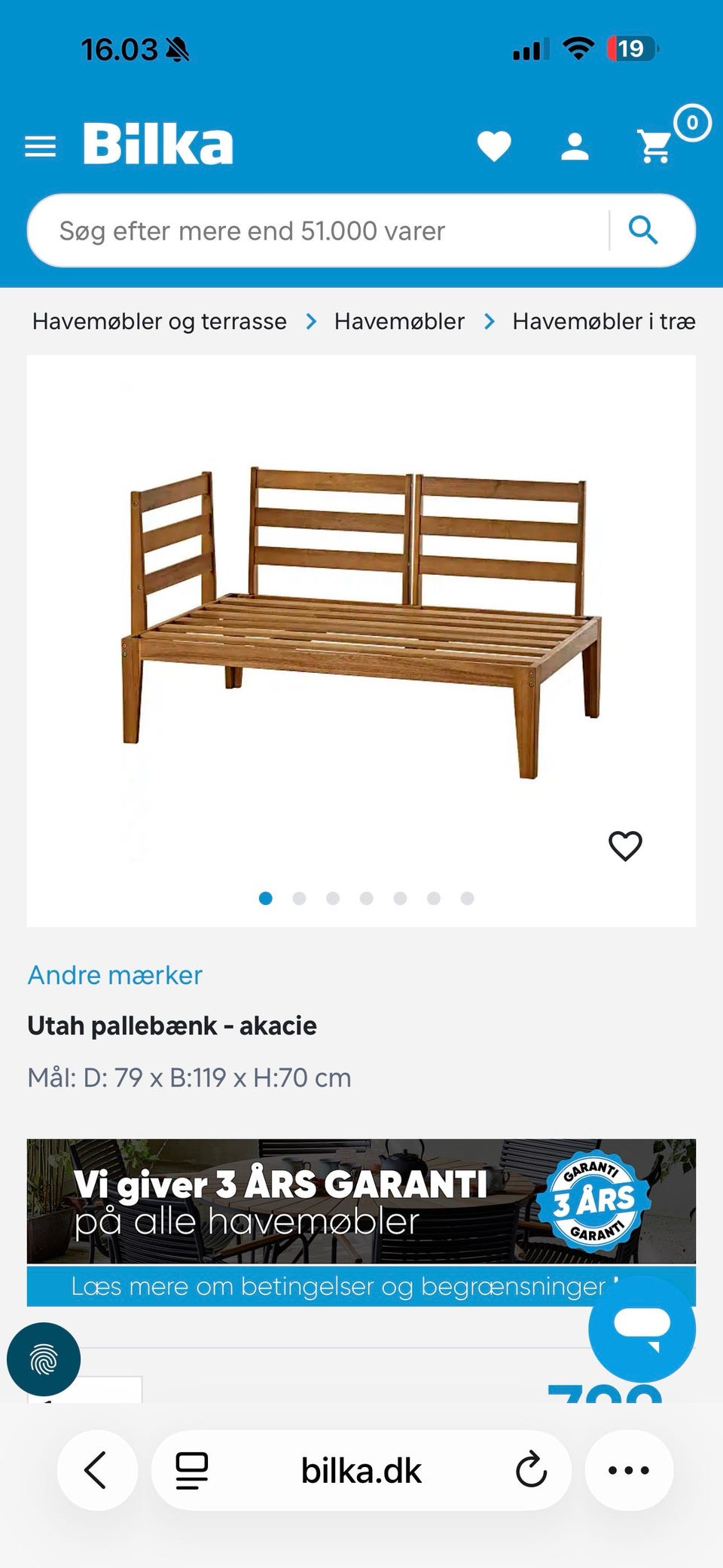Go to the Havemøbler i træ category
Screen dimensions: 723x1568
(x=602, y=321)
